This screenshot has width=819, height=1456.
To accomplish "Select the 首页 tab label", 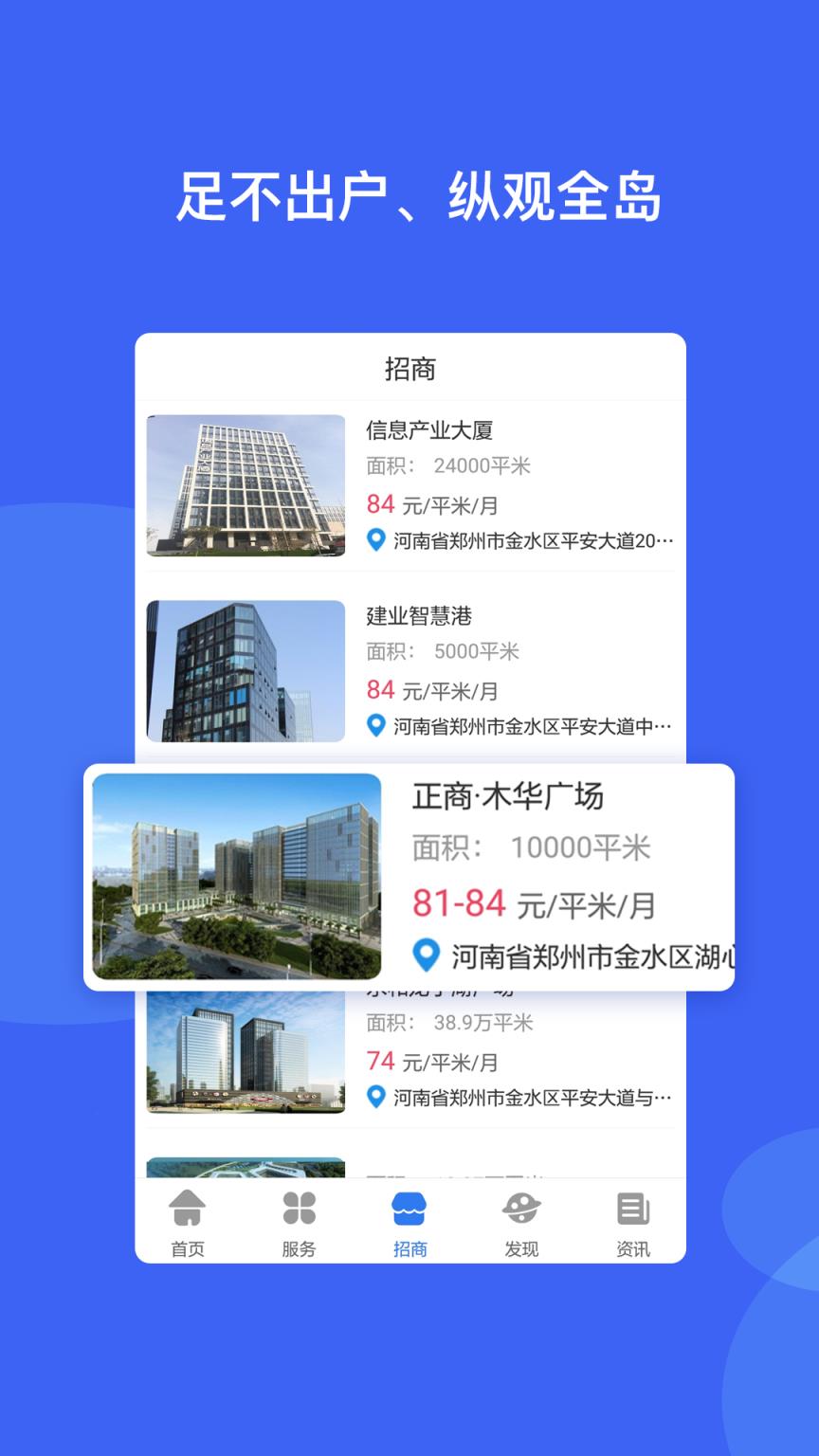I will (x=188, y=1248).
